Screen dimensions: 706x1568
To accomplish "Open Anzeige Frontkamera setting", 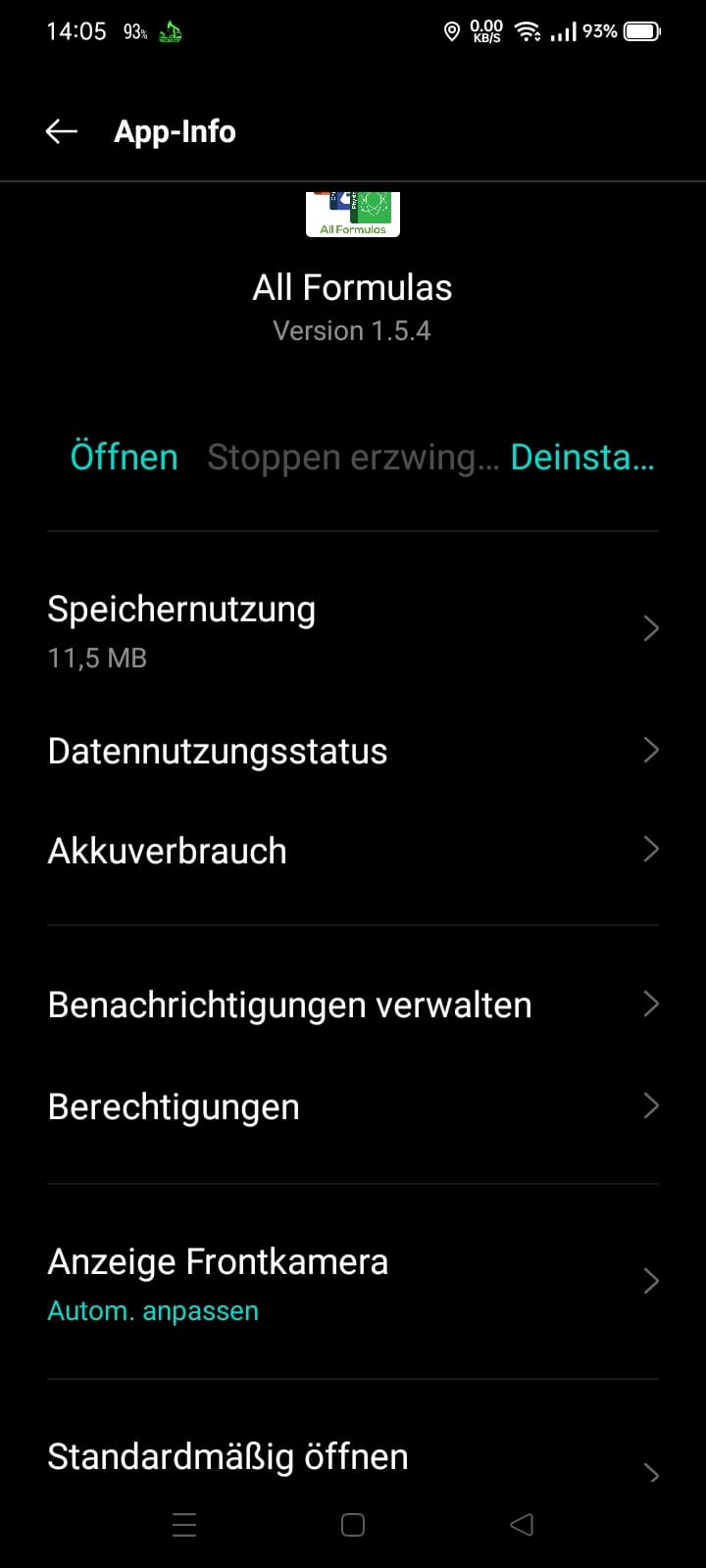I will (x=353, y=1282).
